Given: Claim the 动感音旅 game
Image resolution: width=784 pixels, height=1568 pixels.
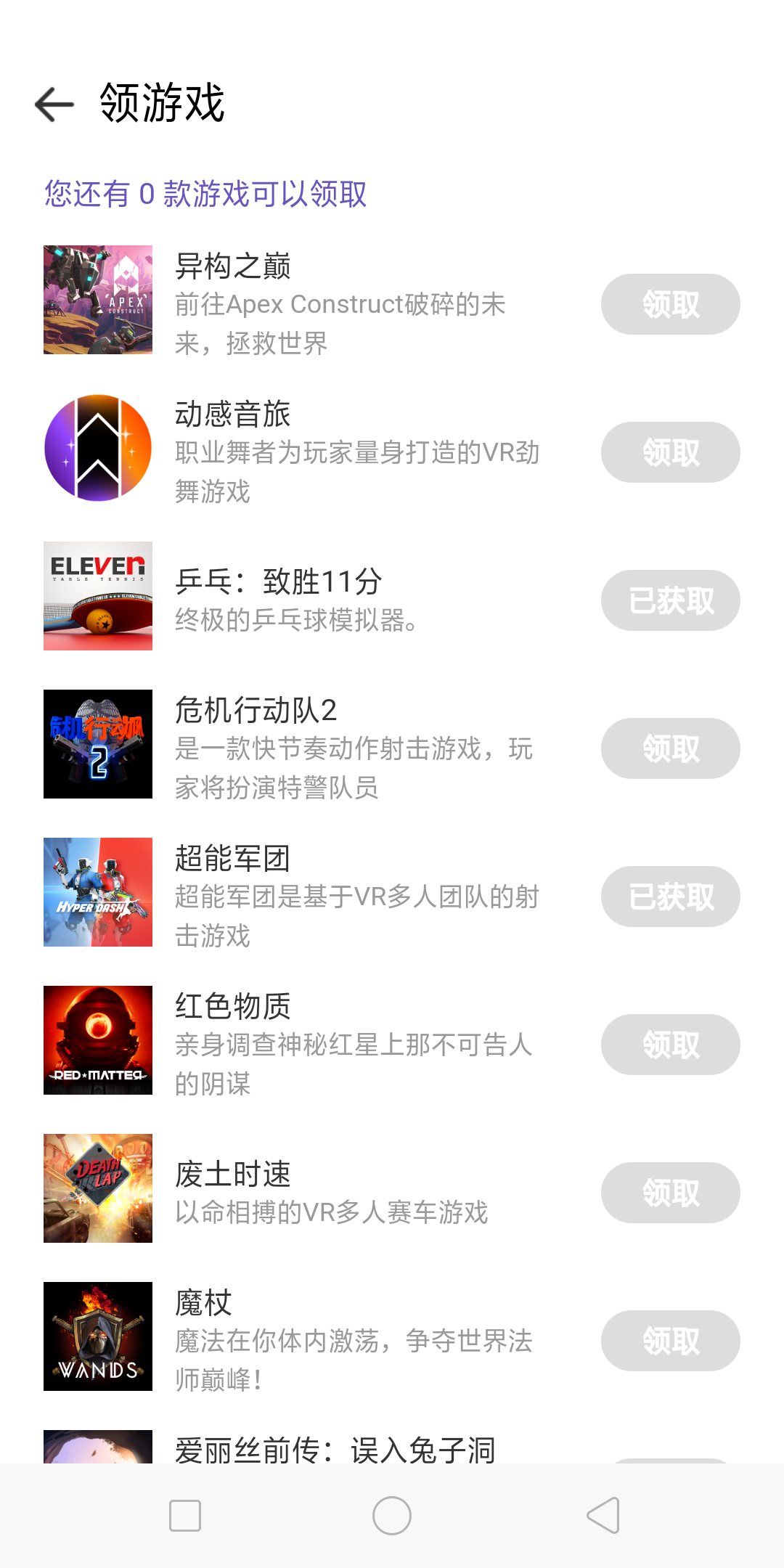Looking at the screenshot, I should click(x=670, y=452).
